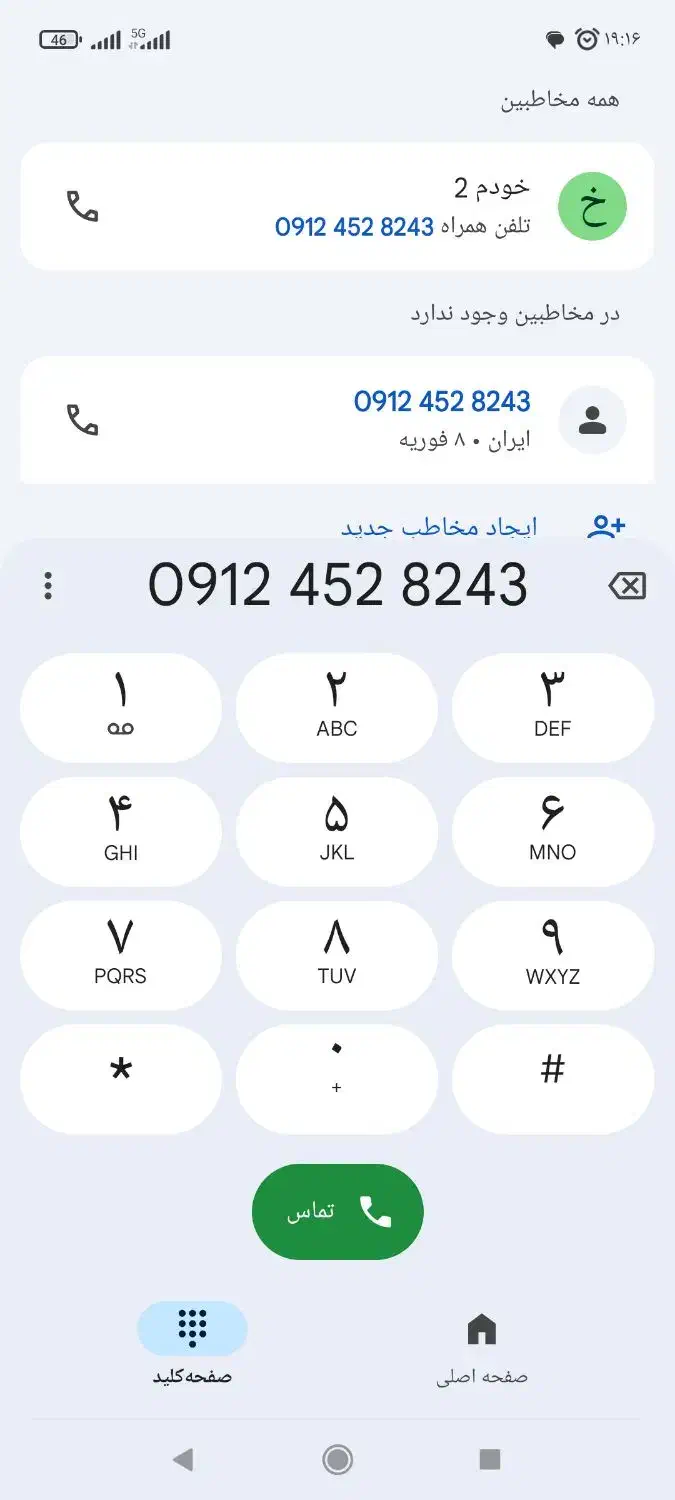This screenshot has height=1500, width=675.
Task: Tap the ۳ DEF key
Action: click(x=553, y=708)
